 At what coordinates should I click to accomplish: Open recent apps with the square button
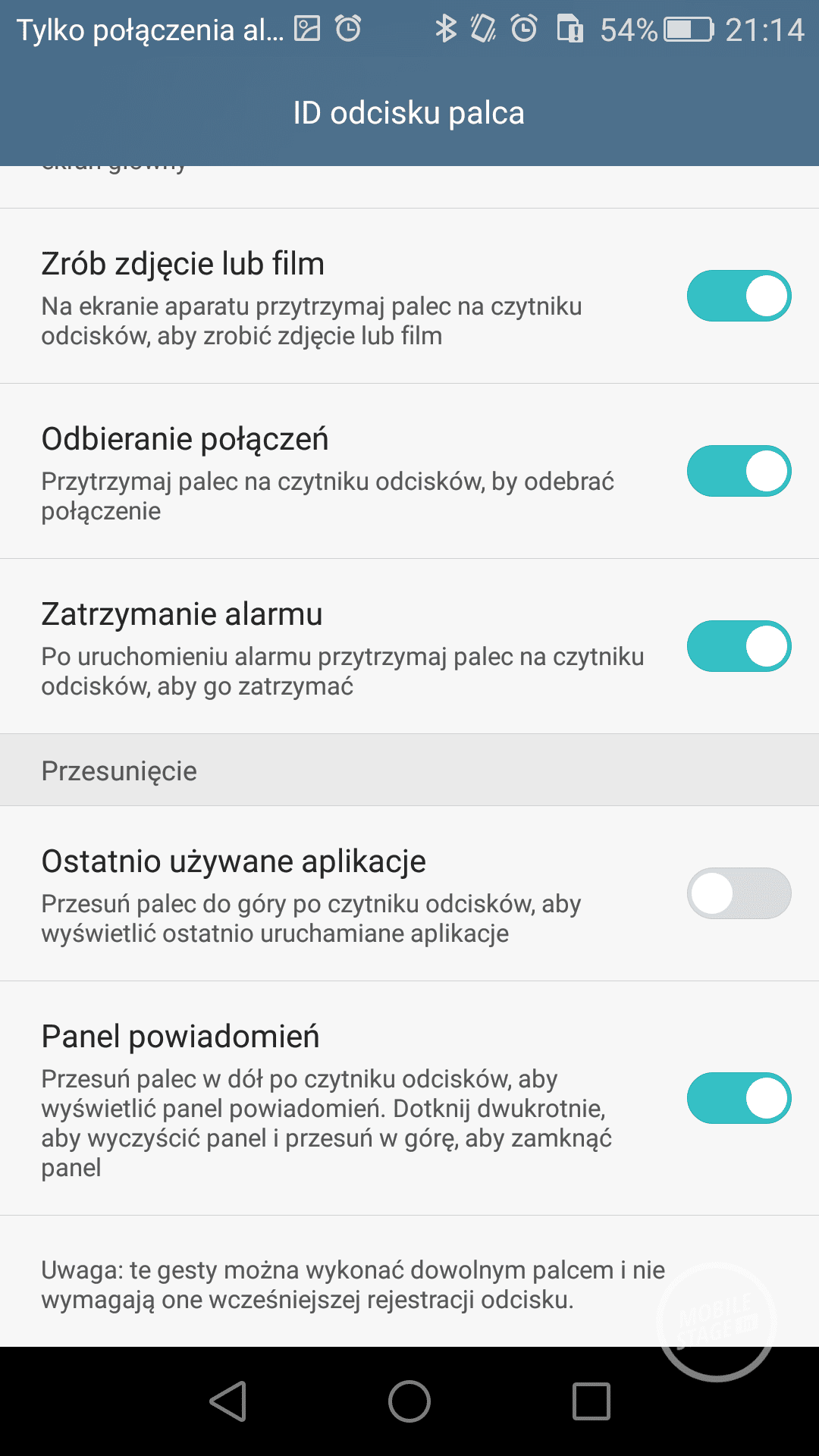coord(591,1401)
